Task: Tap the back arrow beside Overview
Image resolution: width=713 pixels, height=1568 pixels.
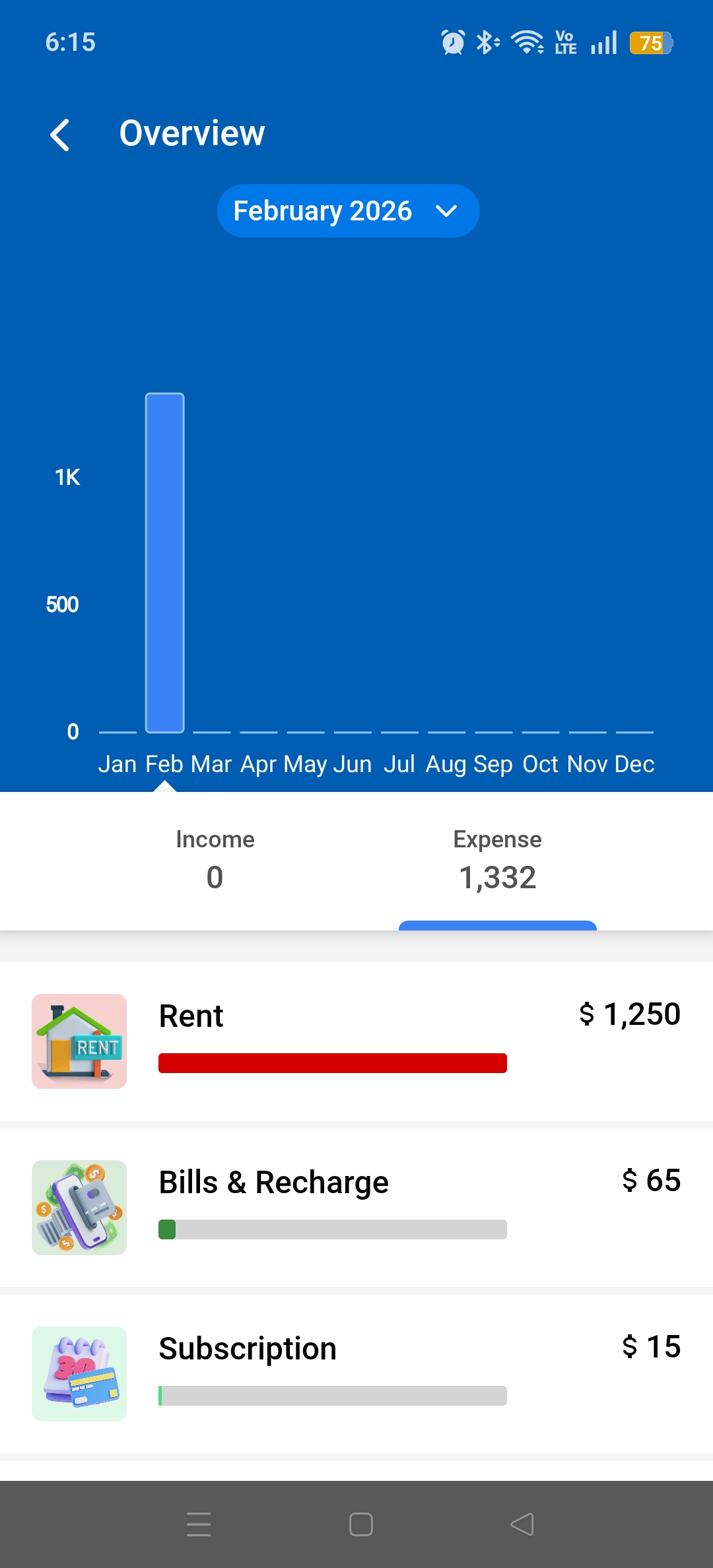Action: pos(60,134)
